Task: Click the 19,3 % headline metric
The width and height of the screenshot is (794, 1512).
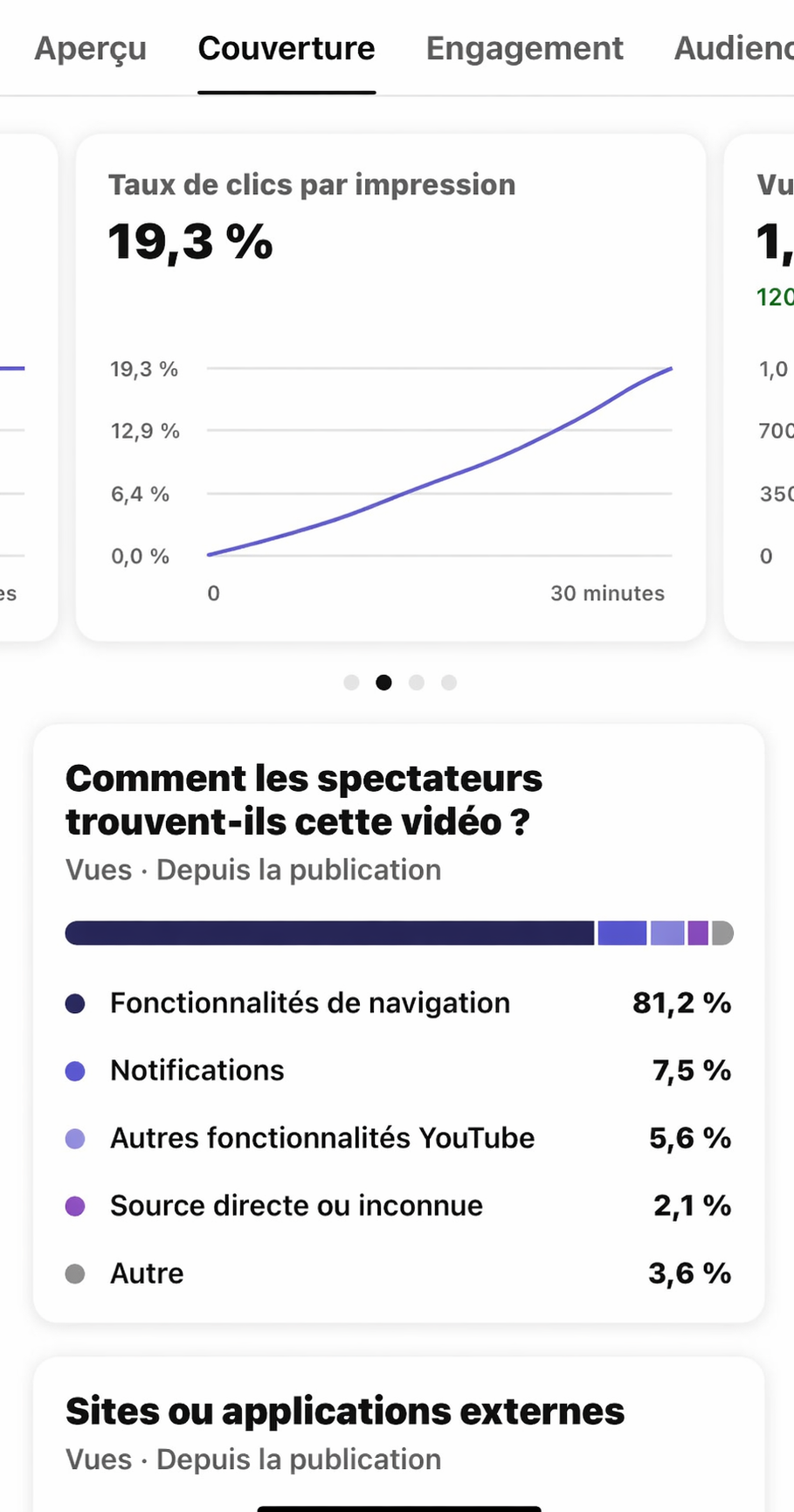Action: [x=190, y=241]
